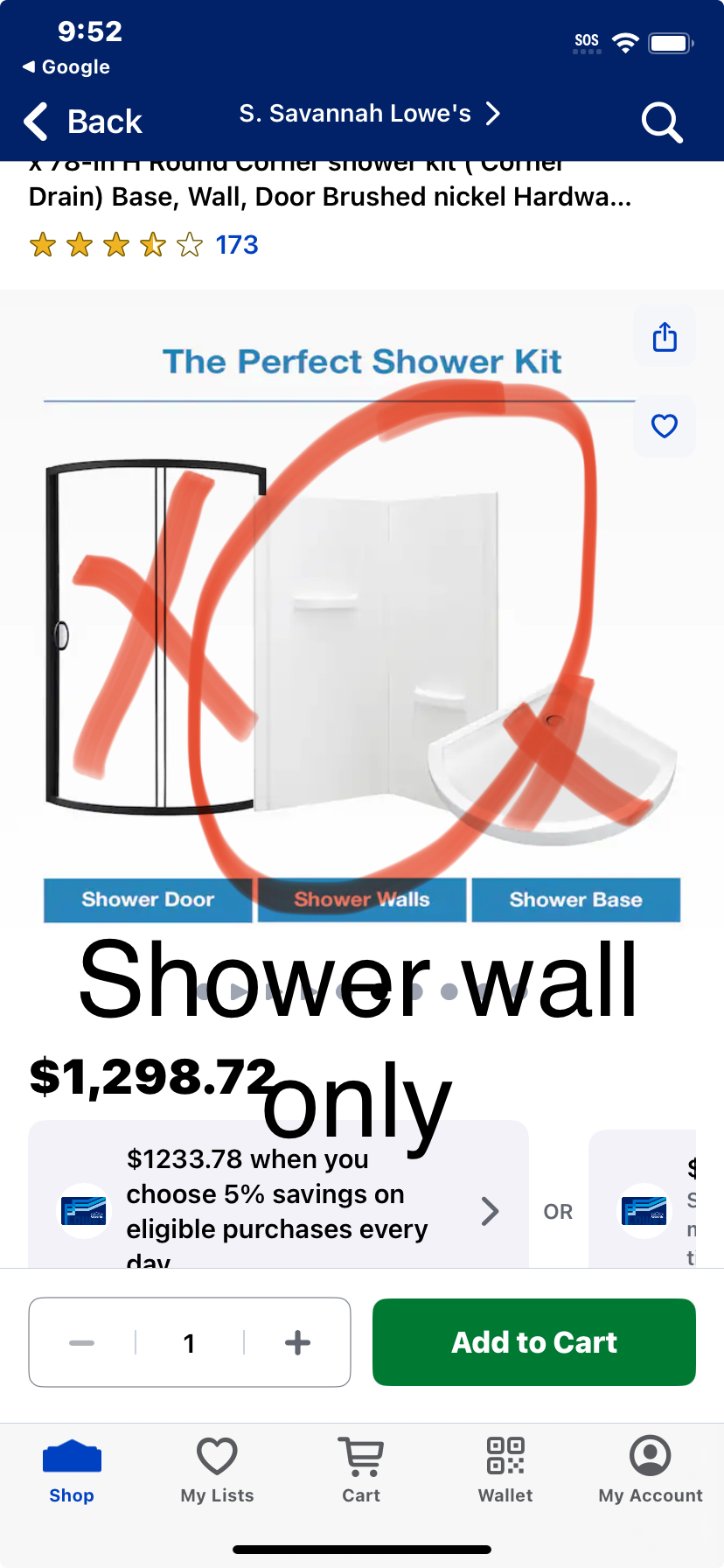Go back to the previous page

click(x=82, y=122)
